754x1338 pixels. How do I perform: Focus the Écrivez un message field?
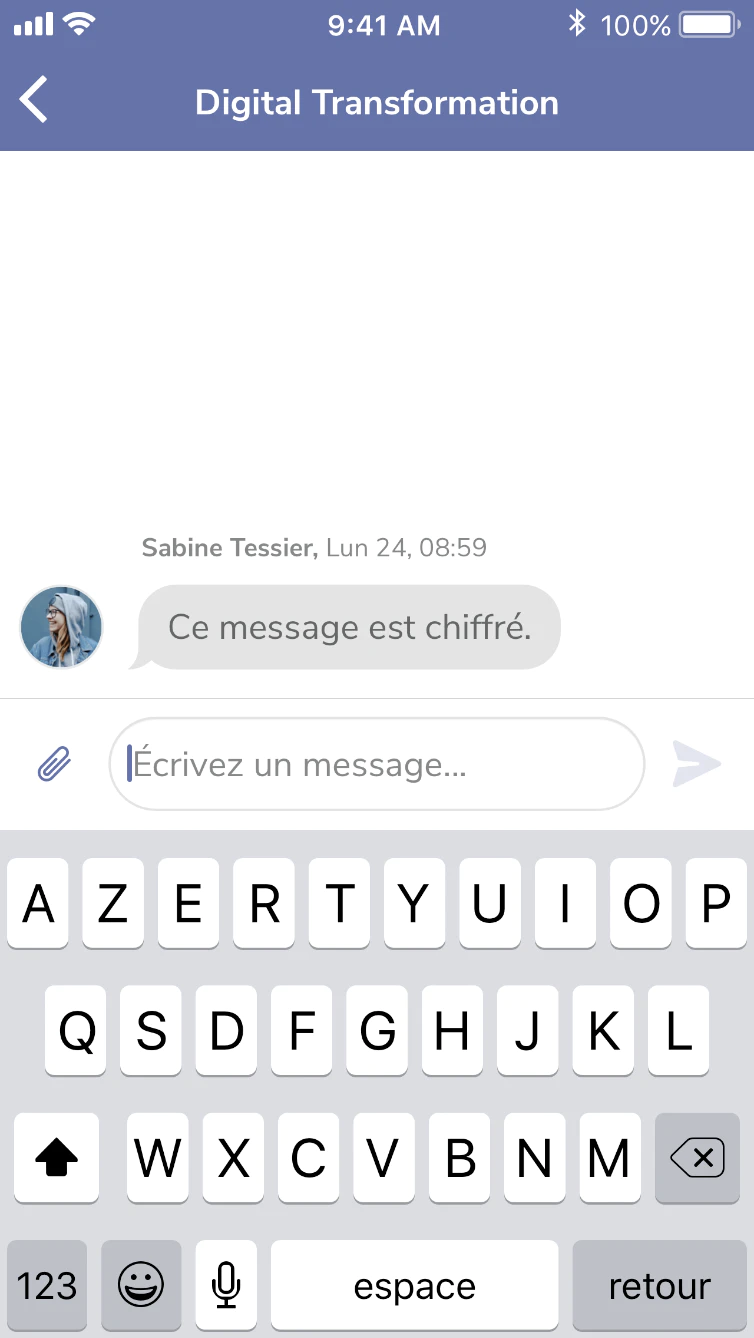(x=376, y=765)
